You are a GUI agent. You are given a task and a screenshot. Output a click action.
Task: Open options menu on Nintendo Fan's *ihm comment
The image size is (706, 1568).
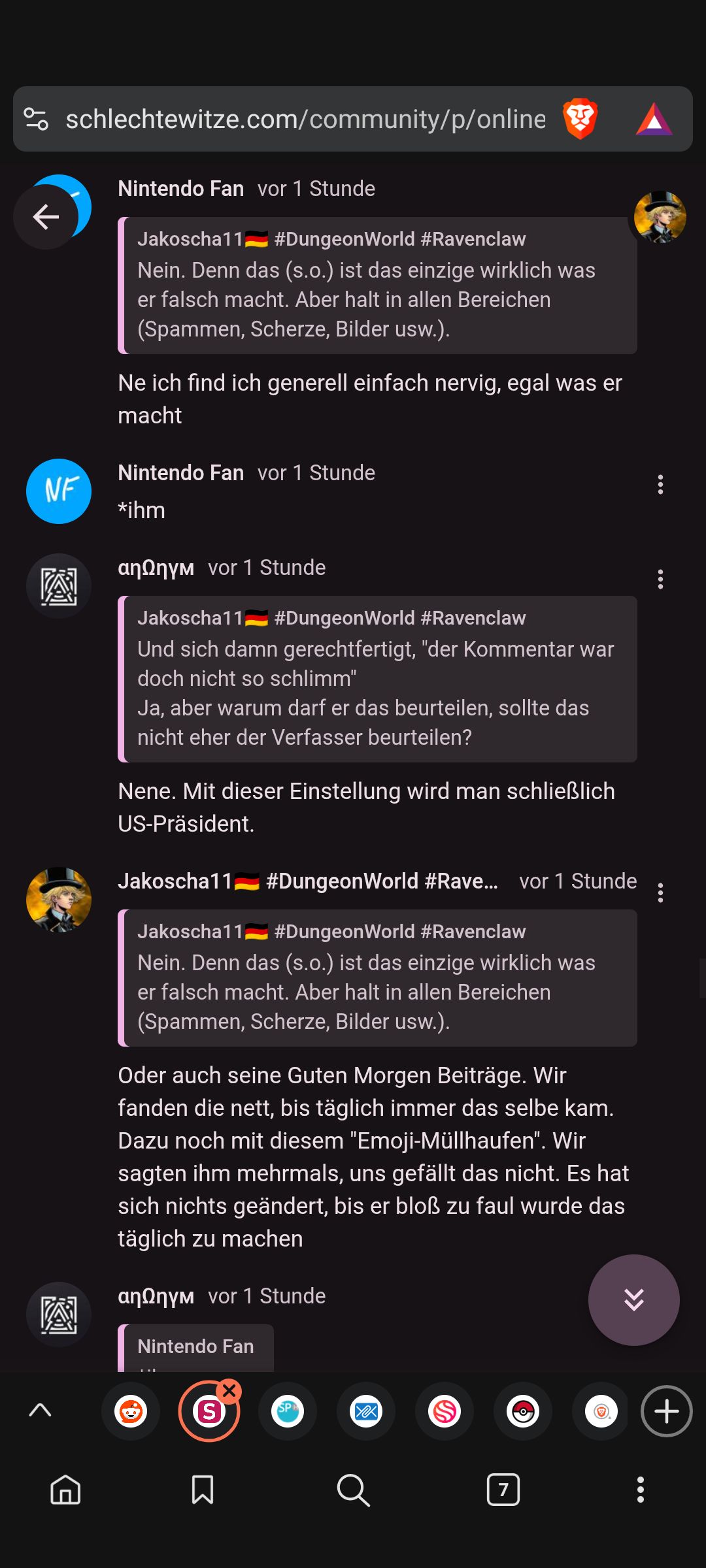coord(660,485)
